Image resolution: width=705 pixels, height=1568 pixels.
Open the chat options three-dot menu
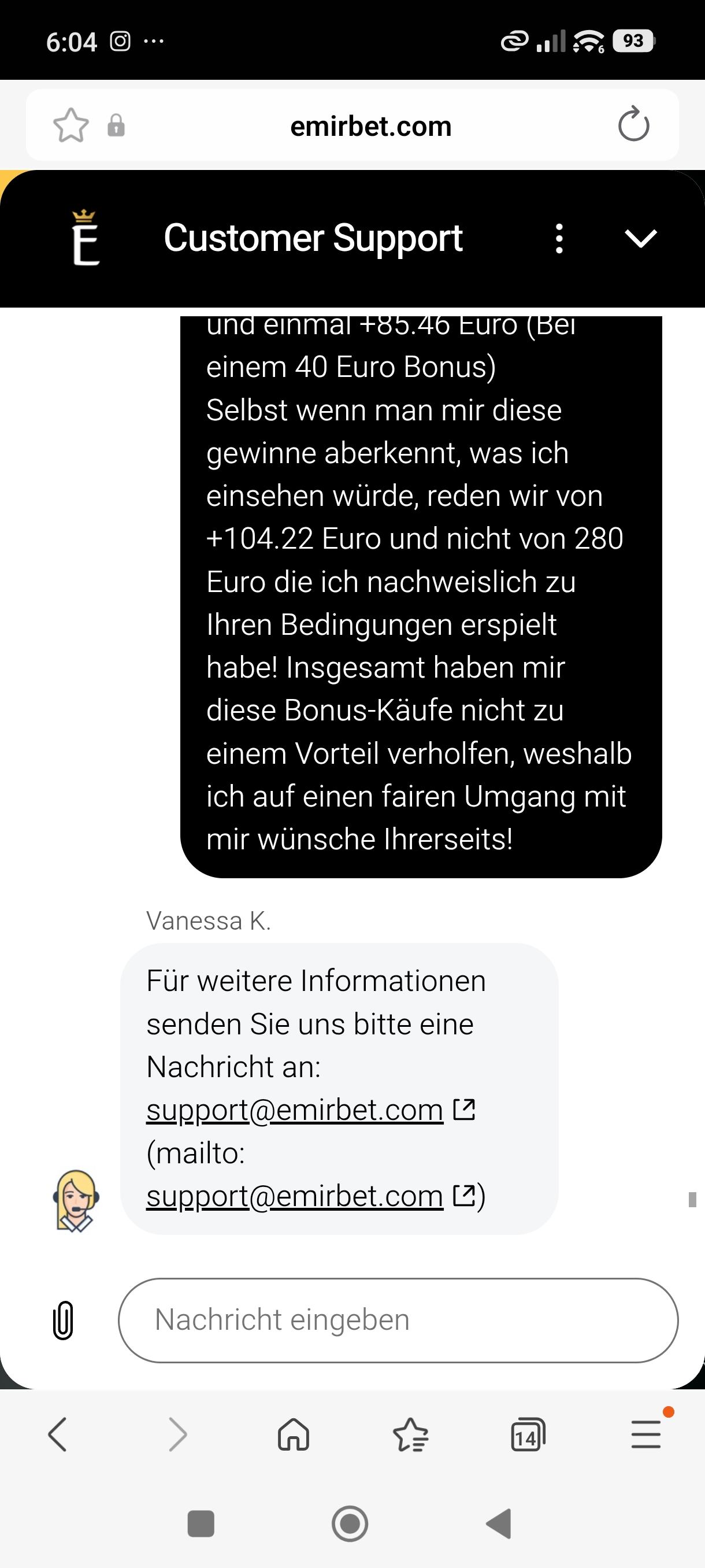tap(559, 238)
